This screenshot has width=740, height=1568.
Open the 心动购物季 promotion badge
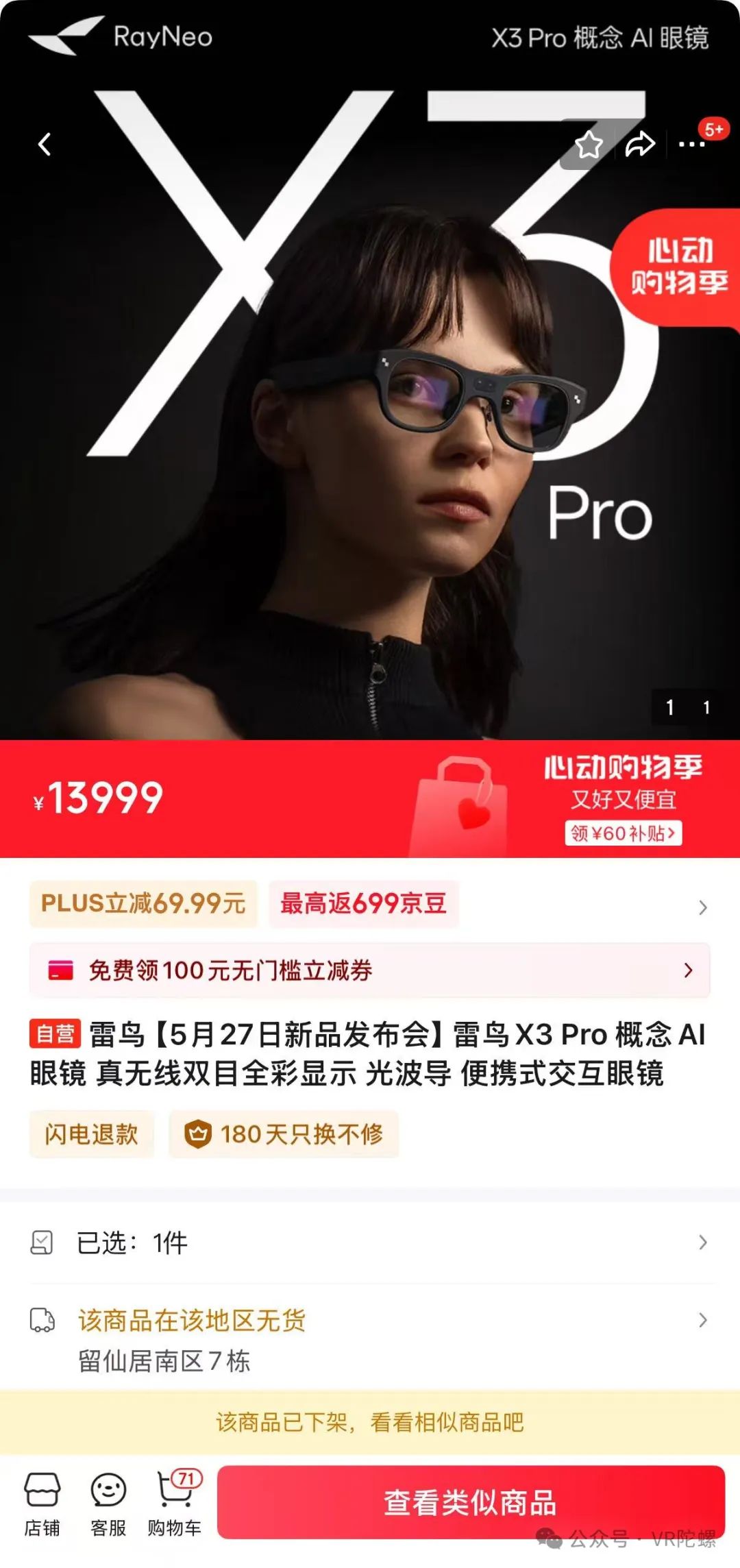[678, 267]
